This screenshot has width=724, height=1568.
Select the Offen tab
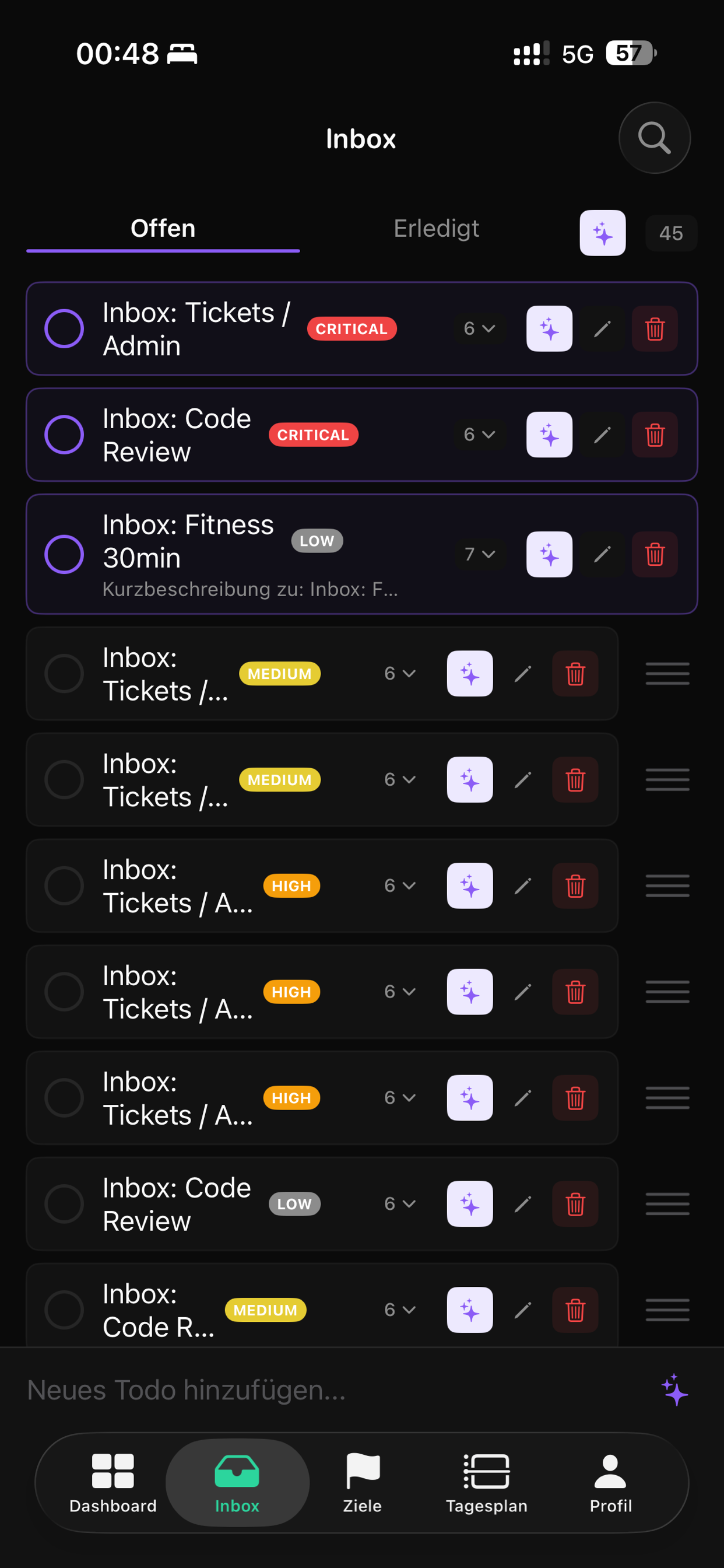[163, 229]
